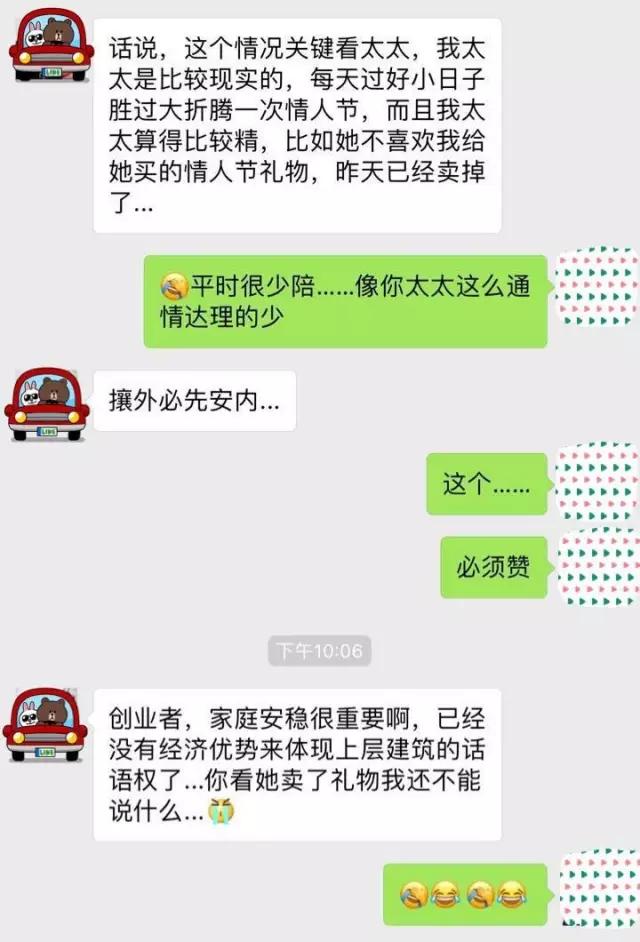Open own avatar next to "这个……" bubble
The width and height of the screenshot is (640, 942).
point(597,481)
